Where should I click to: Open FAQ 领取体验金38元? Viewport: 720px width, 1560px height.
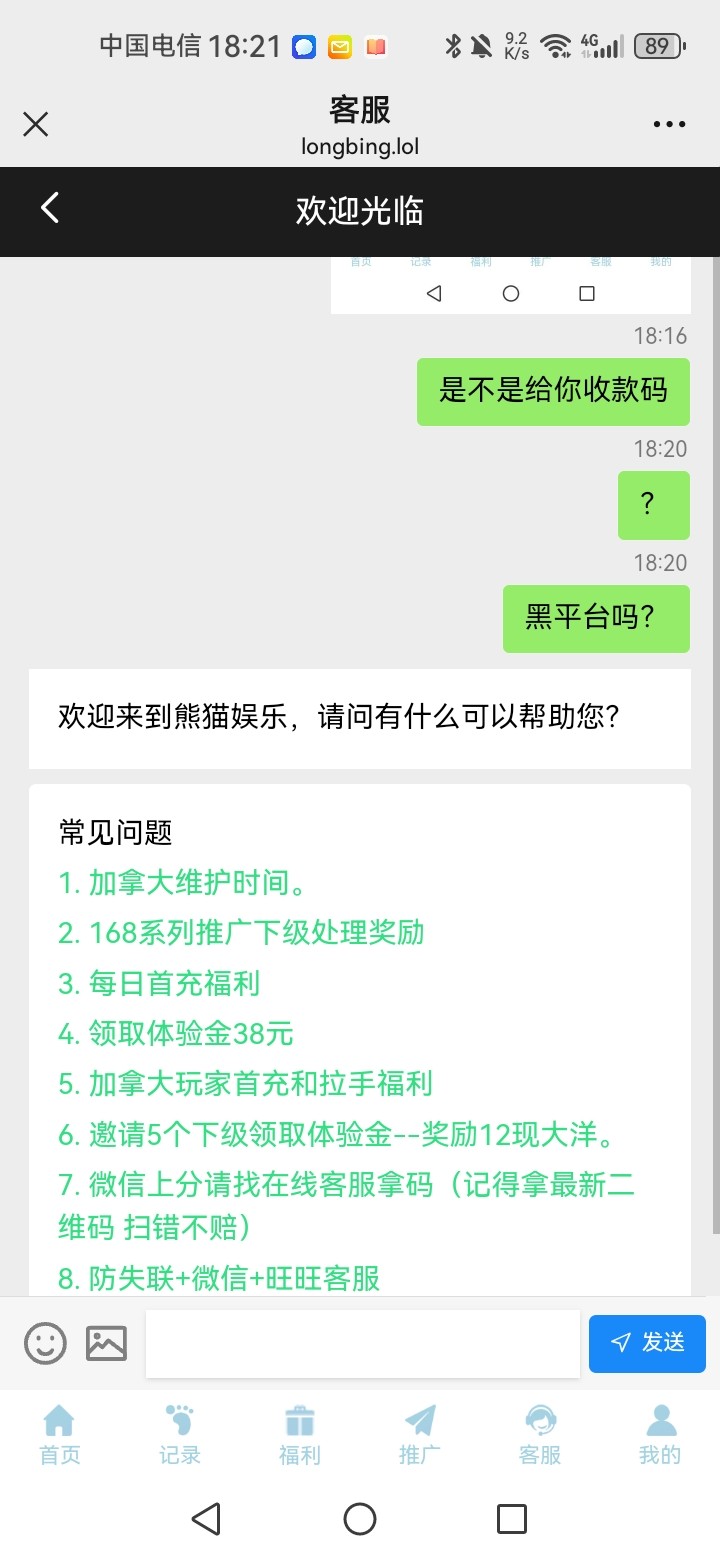tap(176, 1033)
